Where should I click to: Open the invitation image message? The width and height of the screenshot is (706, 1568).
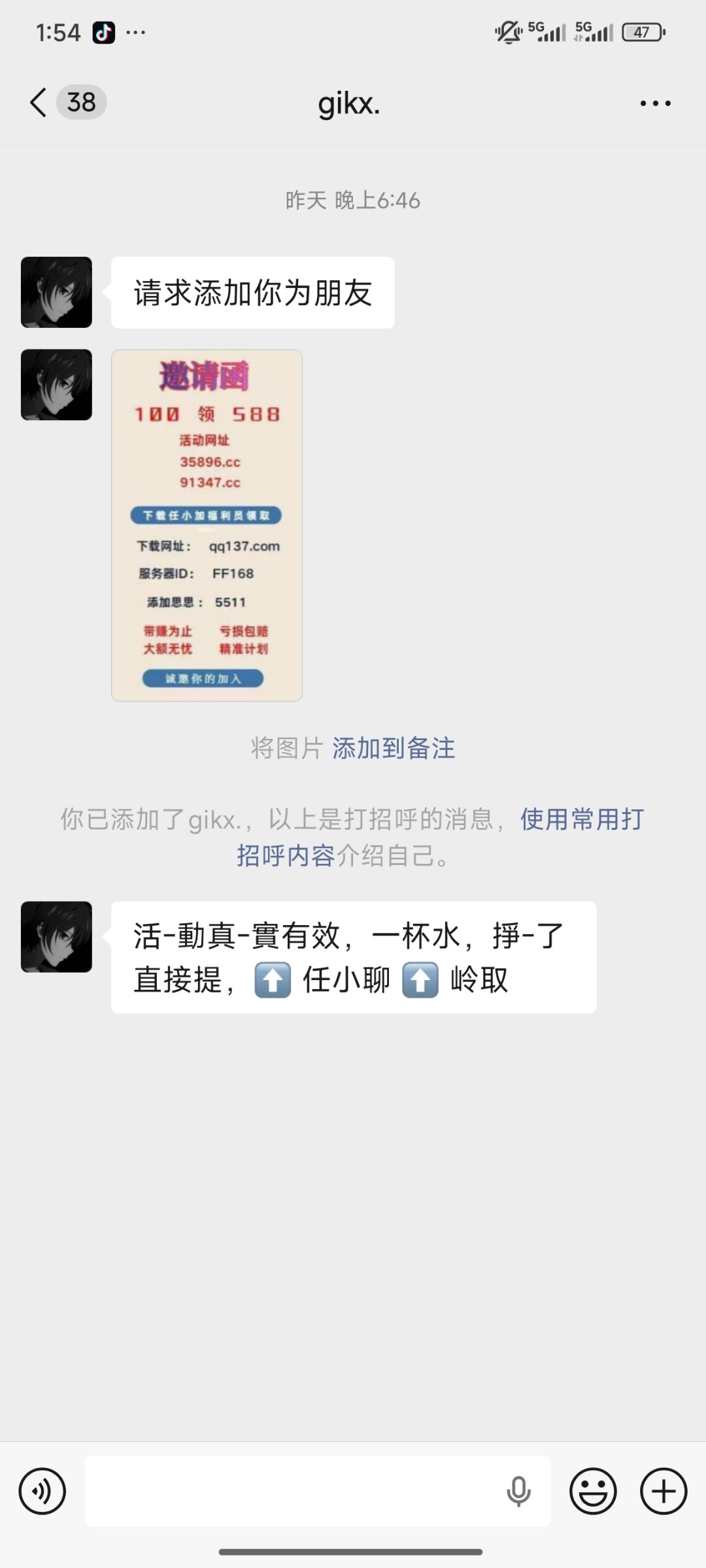pyautogui.click(x=207, y=525)
